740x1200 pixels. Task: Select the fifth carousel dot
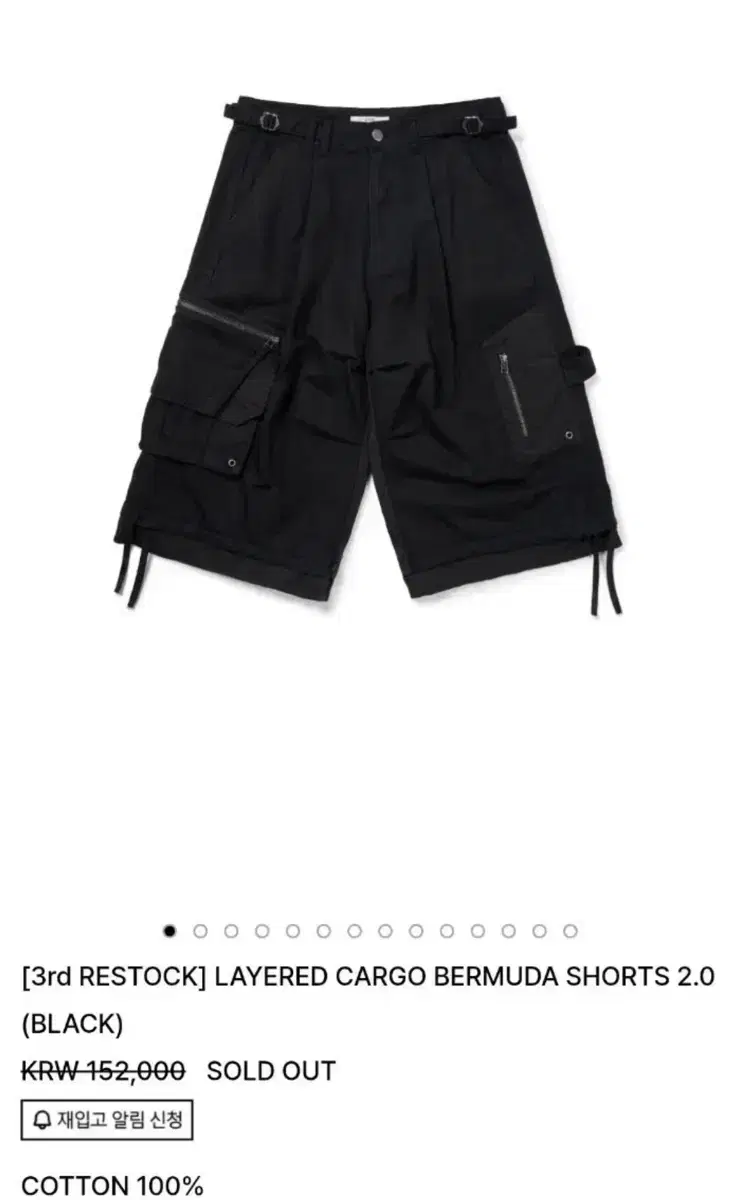(292, 929)
